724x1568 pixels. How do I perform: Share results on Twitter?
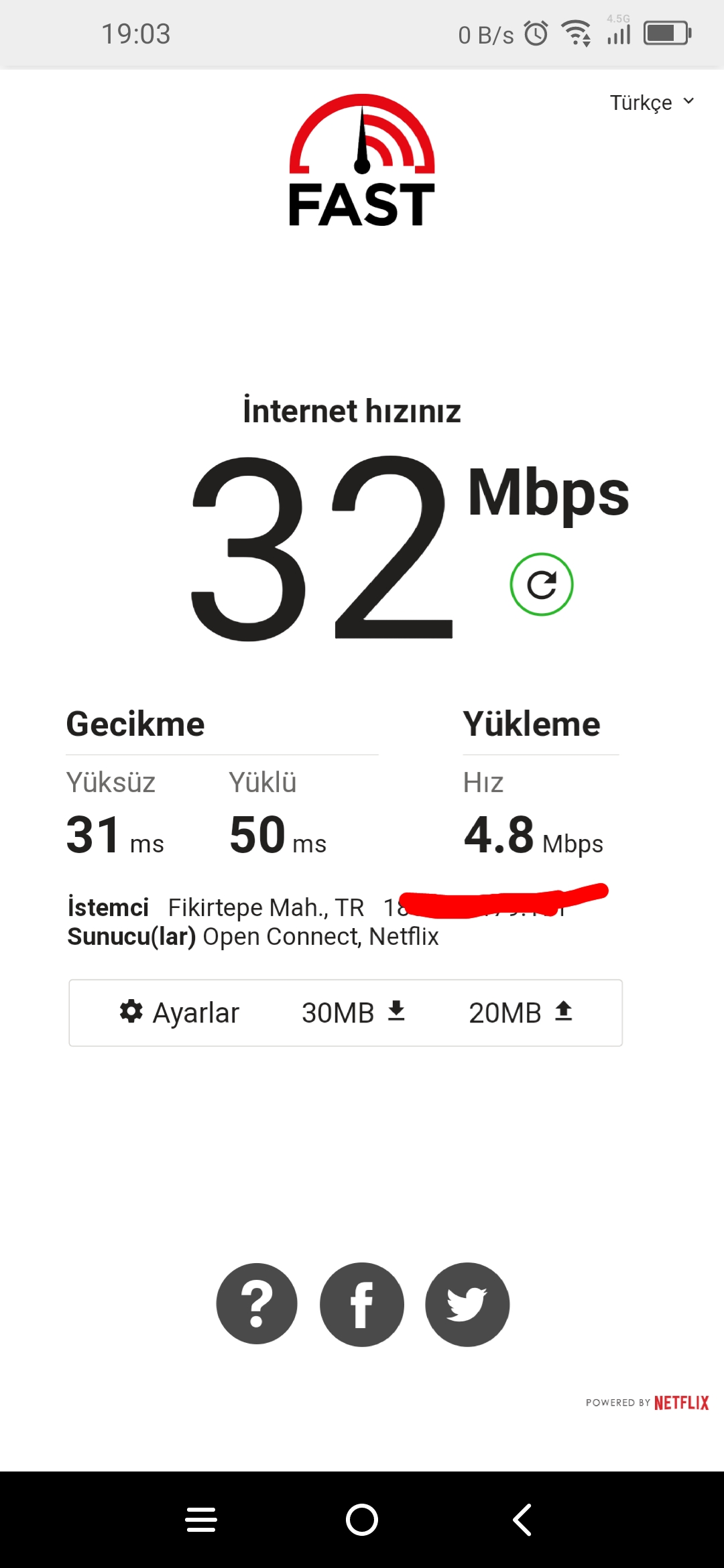tap(467, 1304)
